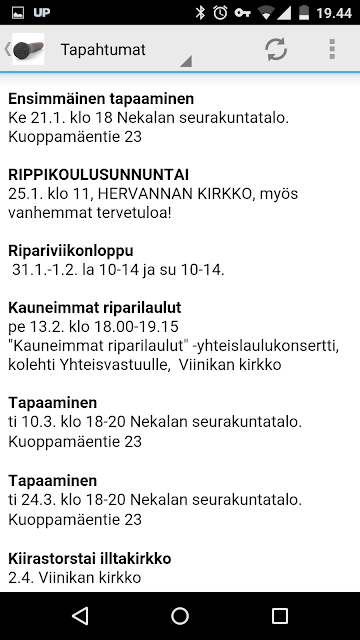Image resolution: width=360 pixels, height=640 pixels.
Task: Refresh the events list
Action: pos(276,49)
